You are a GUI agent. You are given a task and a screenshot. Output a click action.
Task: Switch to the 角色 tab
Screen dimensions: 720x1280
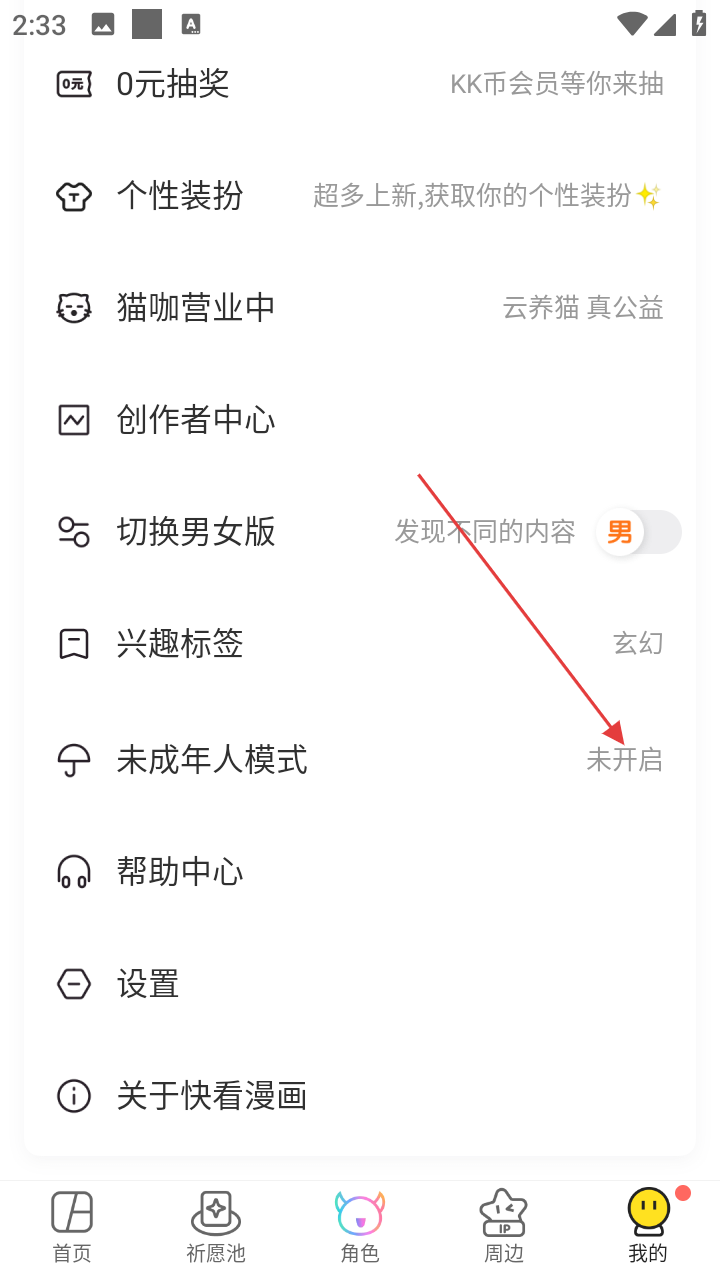click(x=360, y=1226)
